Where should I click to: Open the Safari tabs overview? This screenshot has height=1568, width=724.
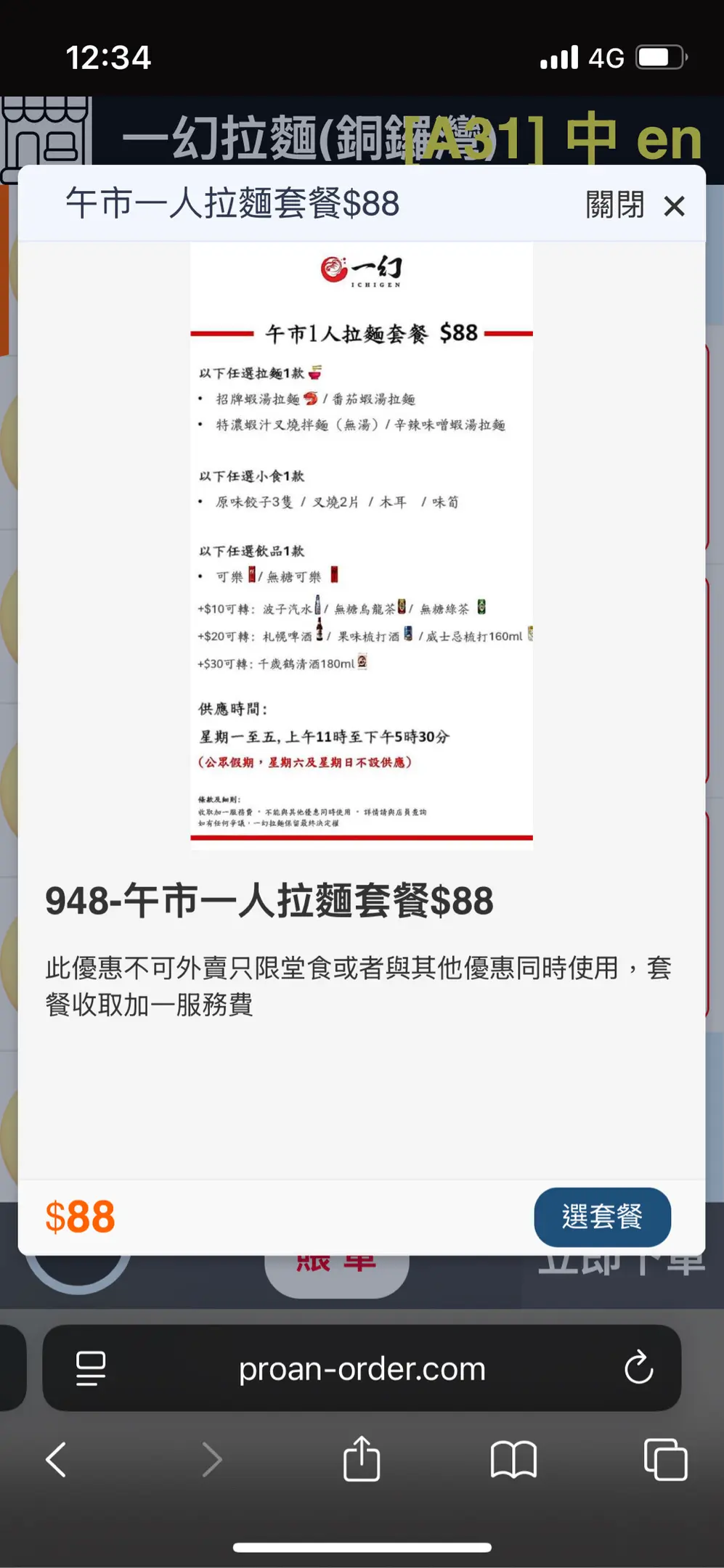click(x=665, y=1459)
